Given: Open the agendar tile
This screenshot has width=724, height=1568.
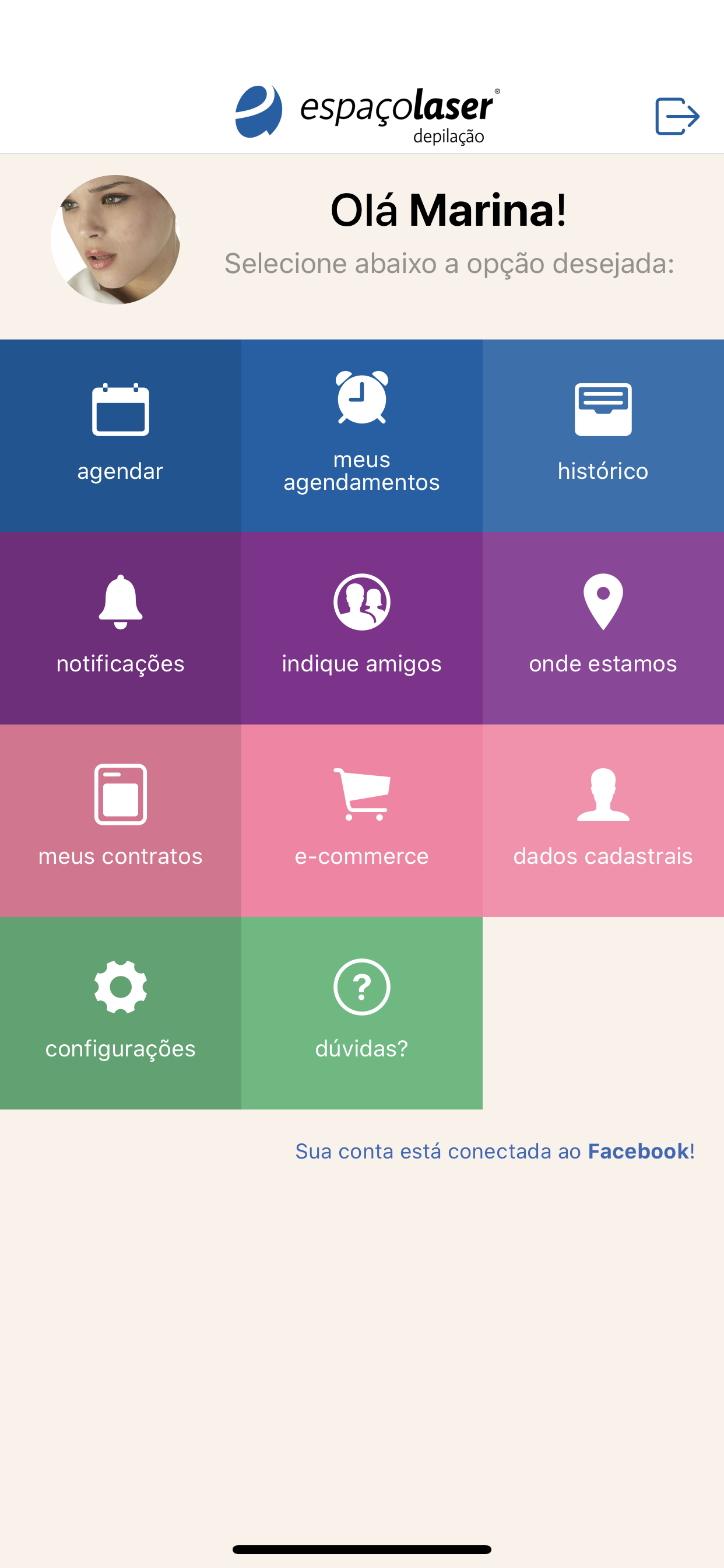Looking at the screenshot, I should [x=121, y=435].
